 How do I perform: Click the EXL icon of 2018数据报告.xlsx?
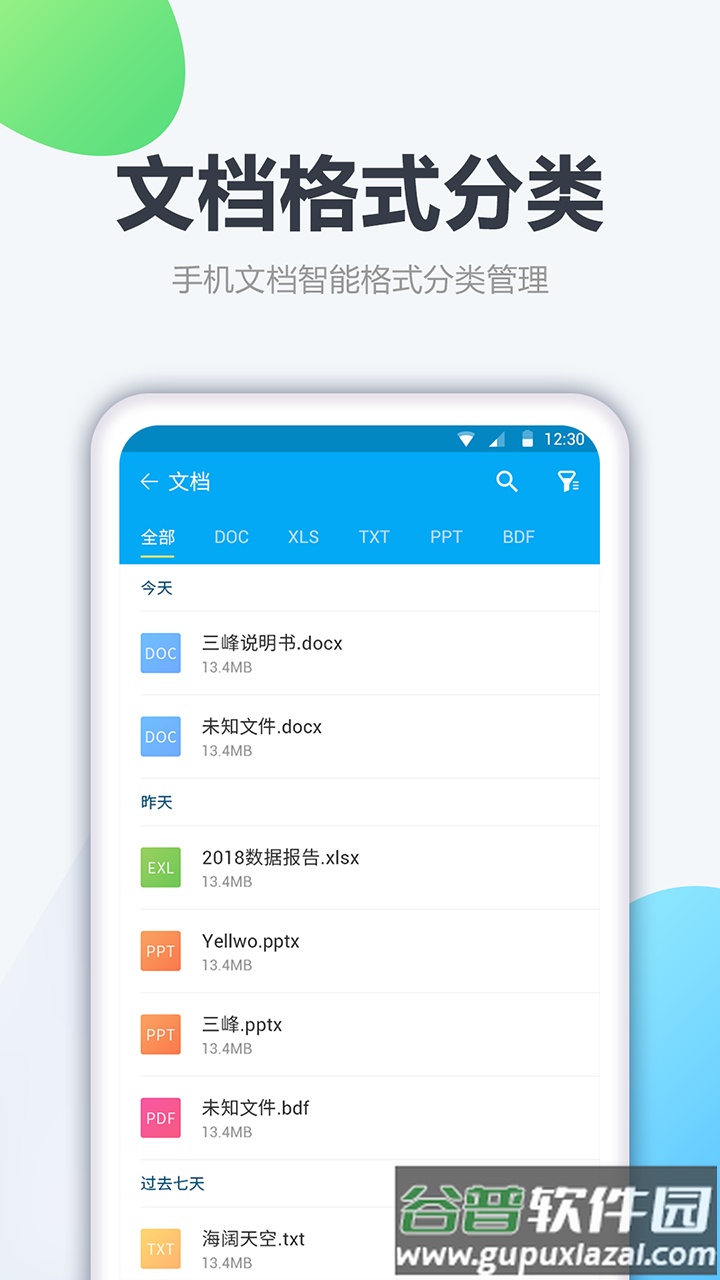click(160, 867)
